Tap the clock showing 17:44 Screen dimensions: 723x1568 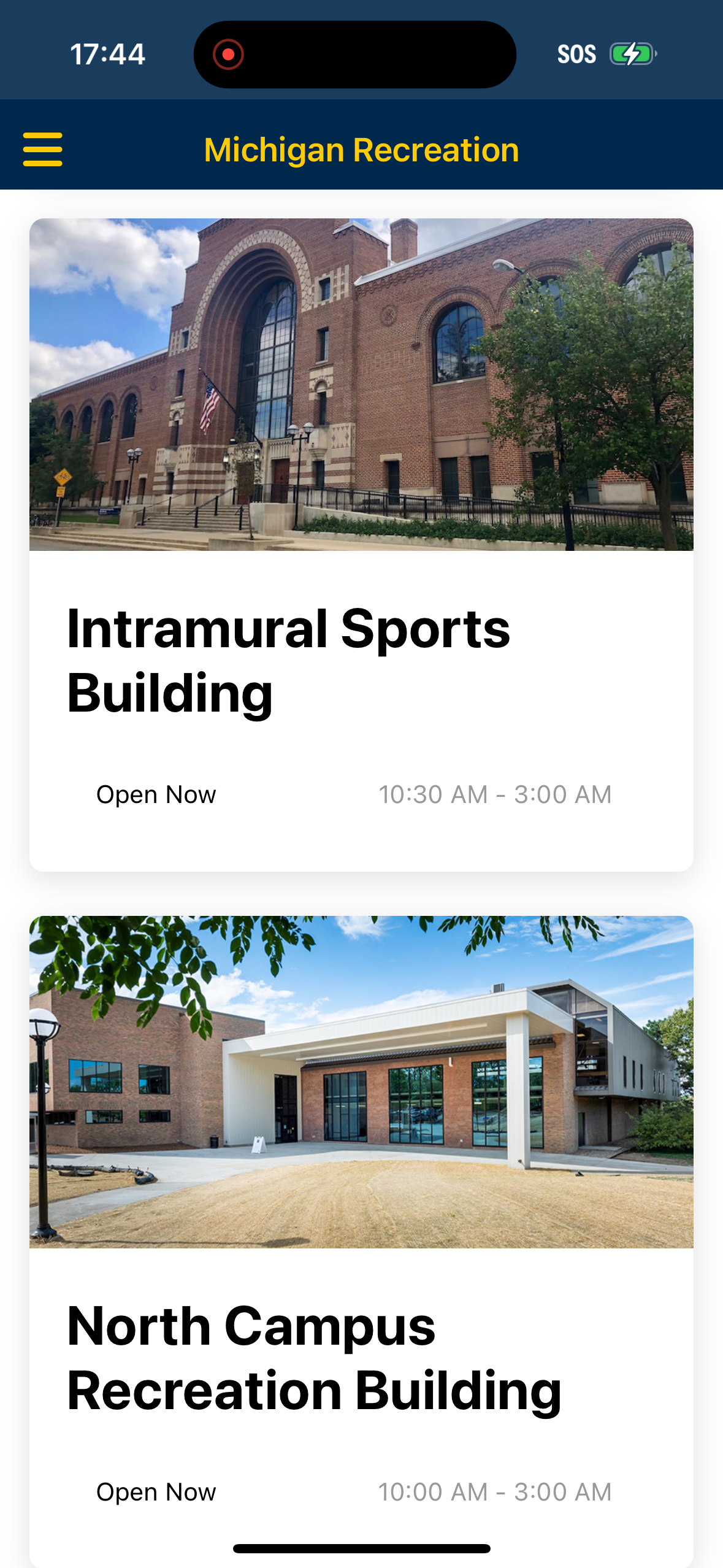coord(108,54)
